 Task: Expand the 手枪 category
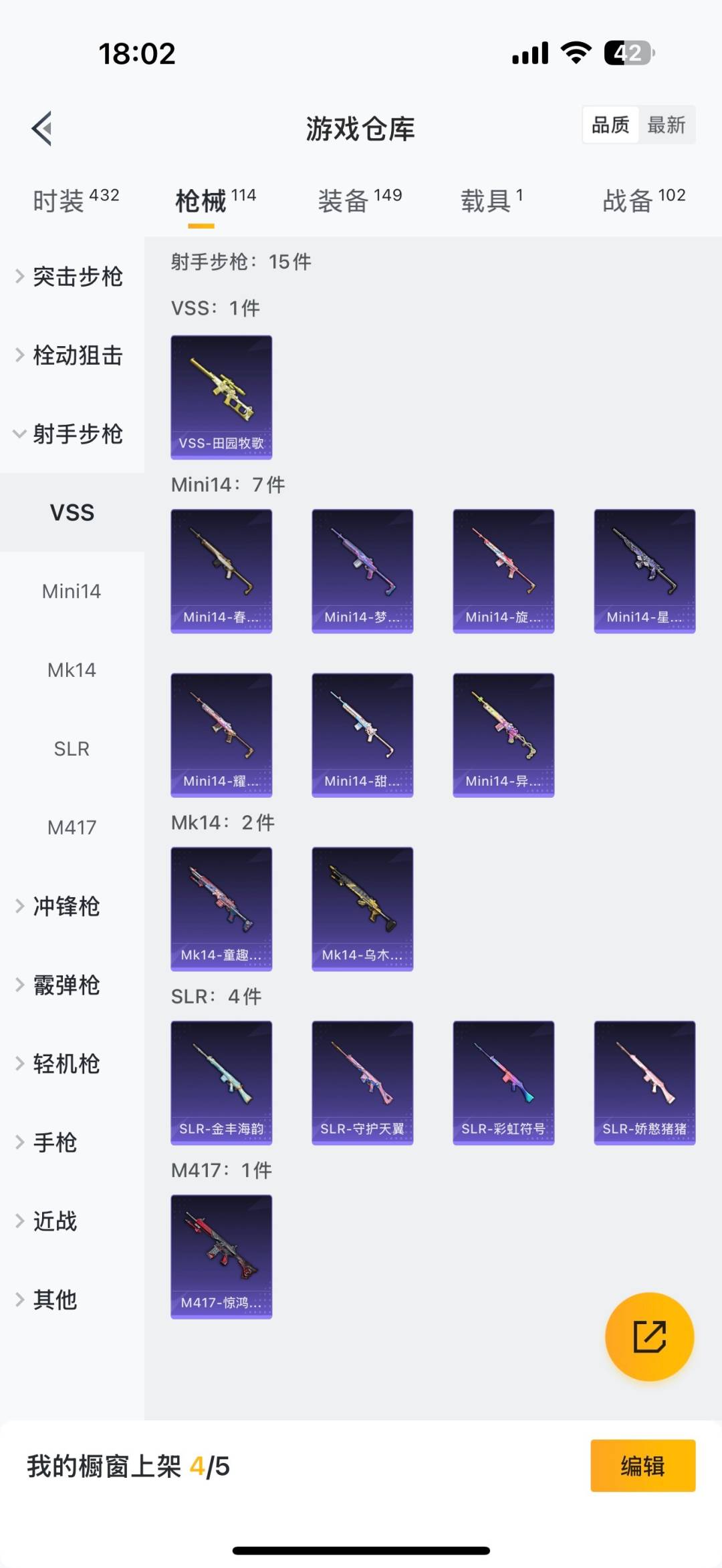pos(56,1143)
